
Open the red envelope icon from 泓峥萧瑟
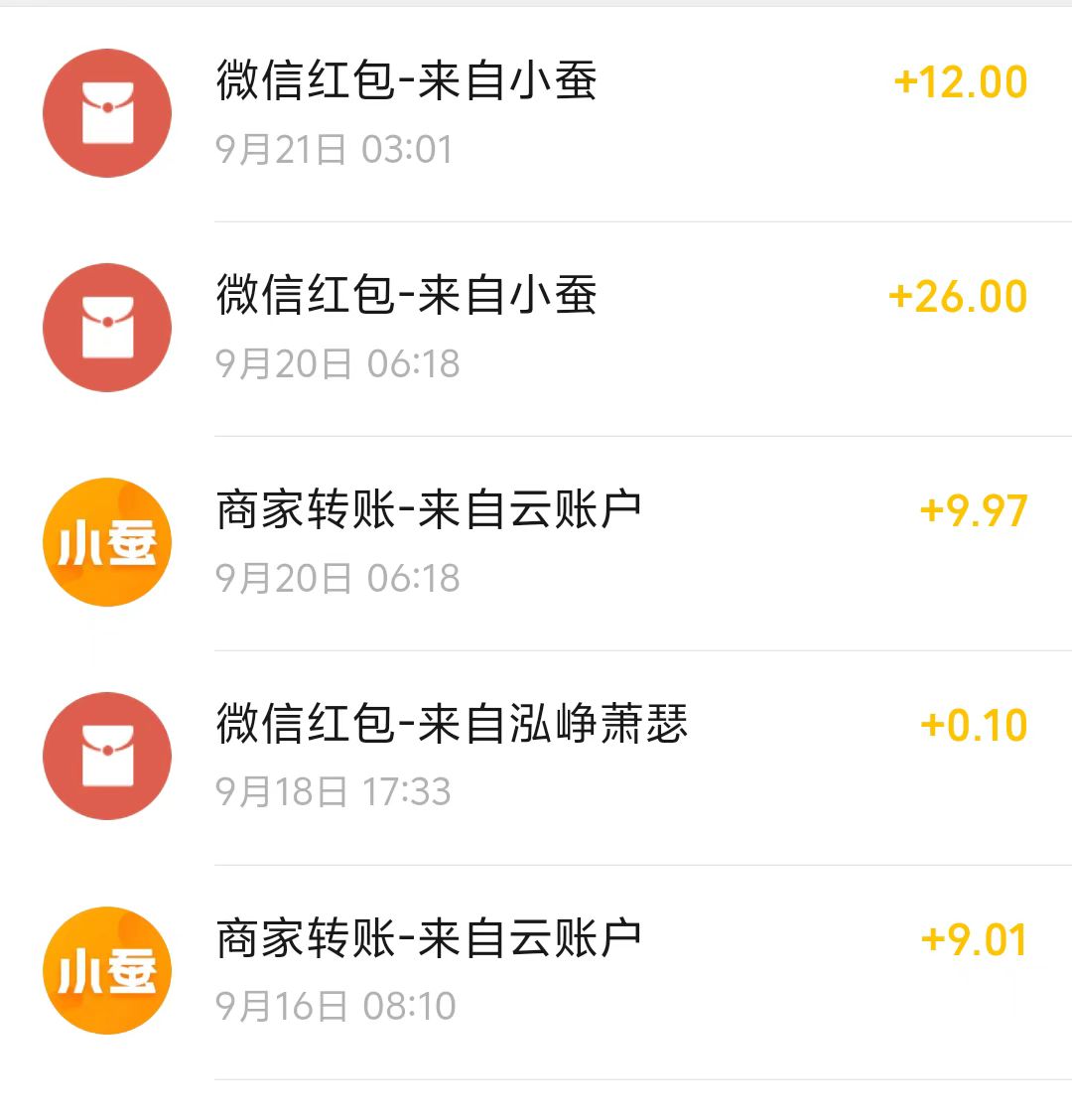(106, 756)
